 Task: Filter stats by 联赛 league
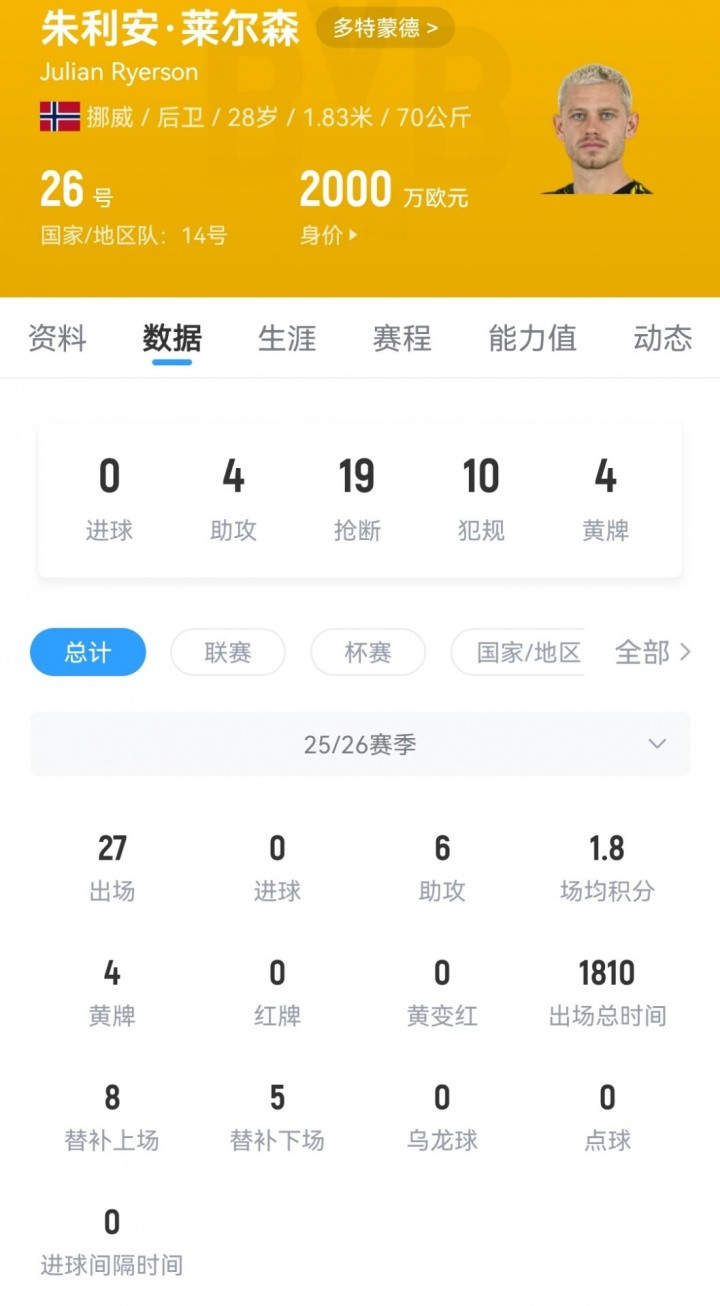(228, 653)
